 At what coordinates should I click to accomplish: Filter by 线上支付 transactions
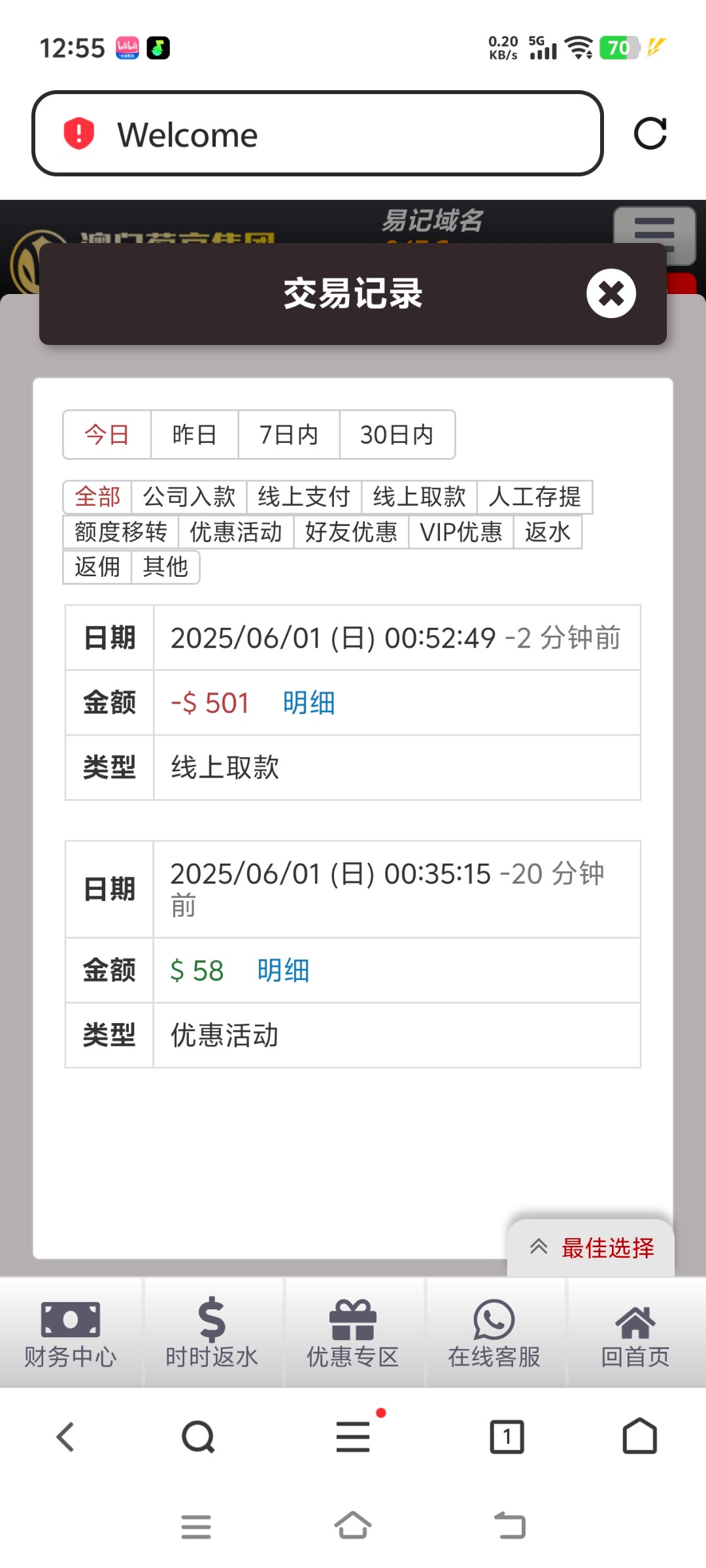(304, 497)
